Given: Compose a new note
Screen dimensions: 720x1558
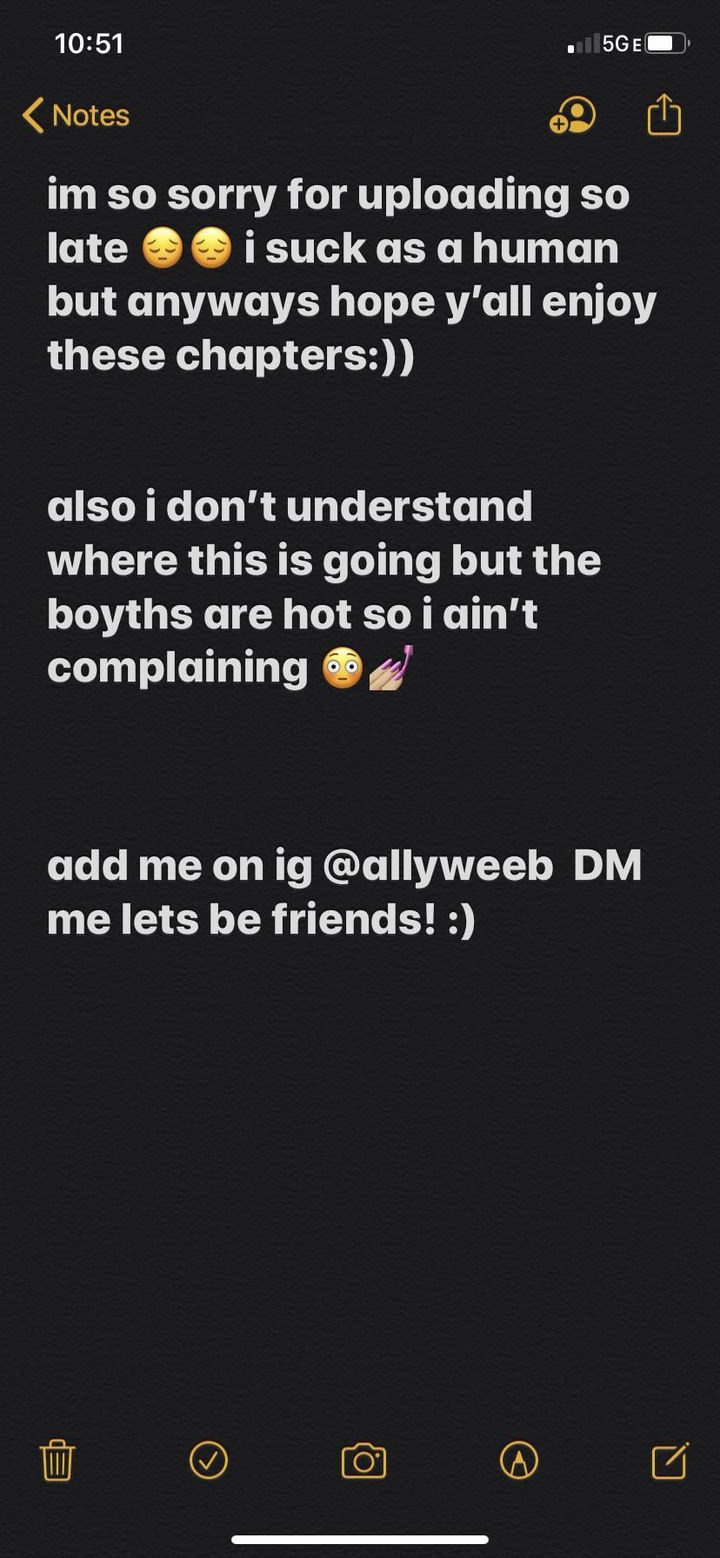Looking at the screenshot, I should (x=669, y=1460).
